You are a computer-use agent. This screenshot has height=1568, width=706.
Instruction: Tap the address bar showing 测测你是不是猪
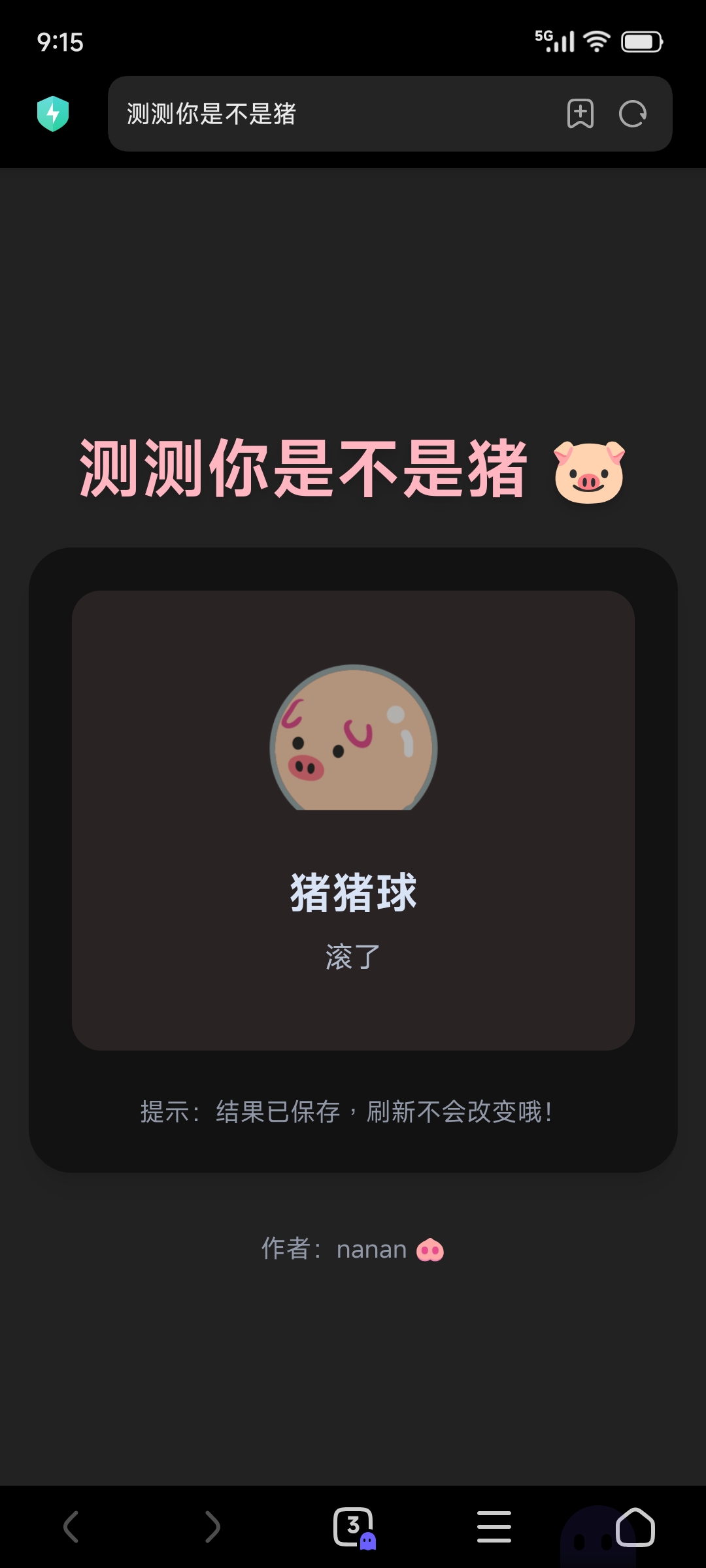point(327,114)
